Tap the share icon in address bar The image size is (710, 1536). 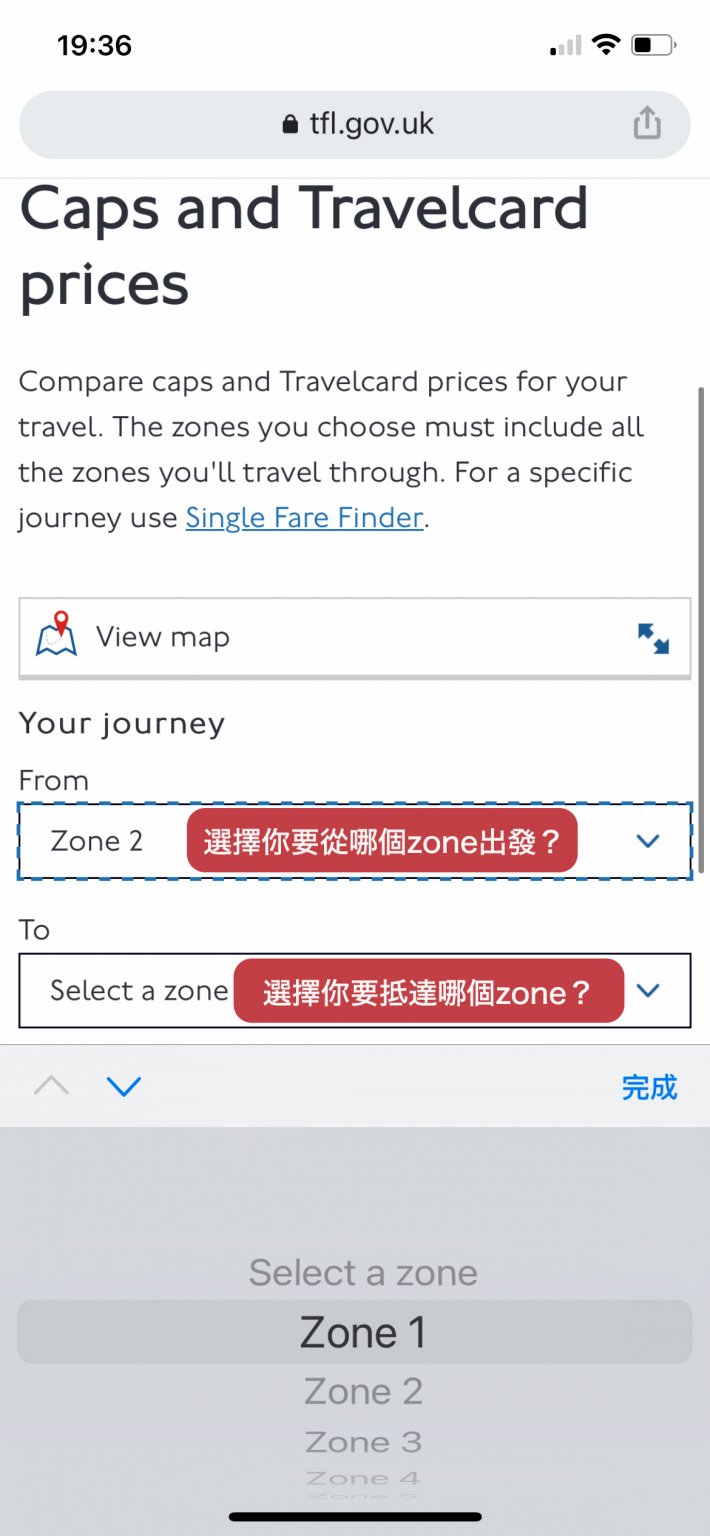coord(647,124)
